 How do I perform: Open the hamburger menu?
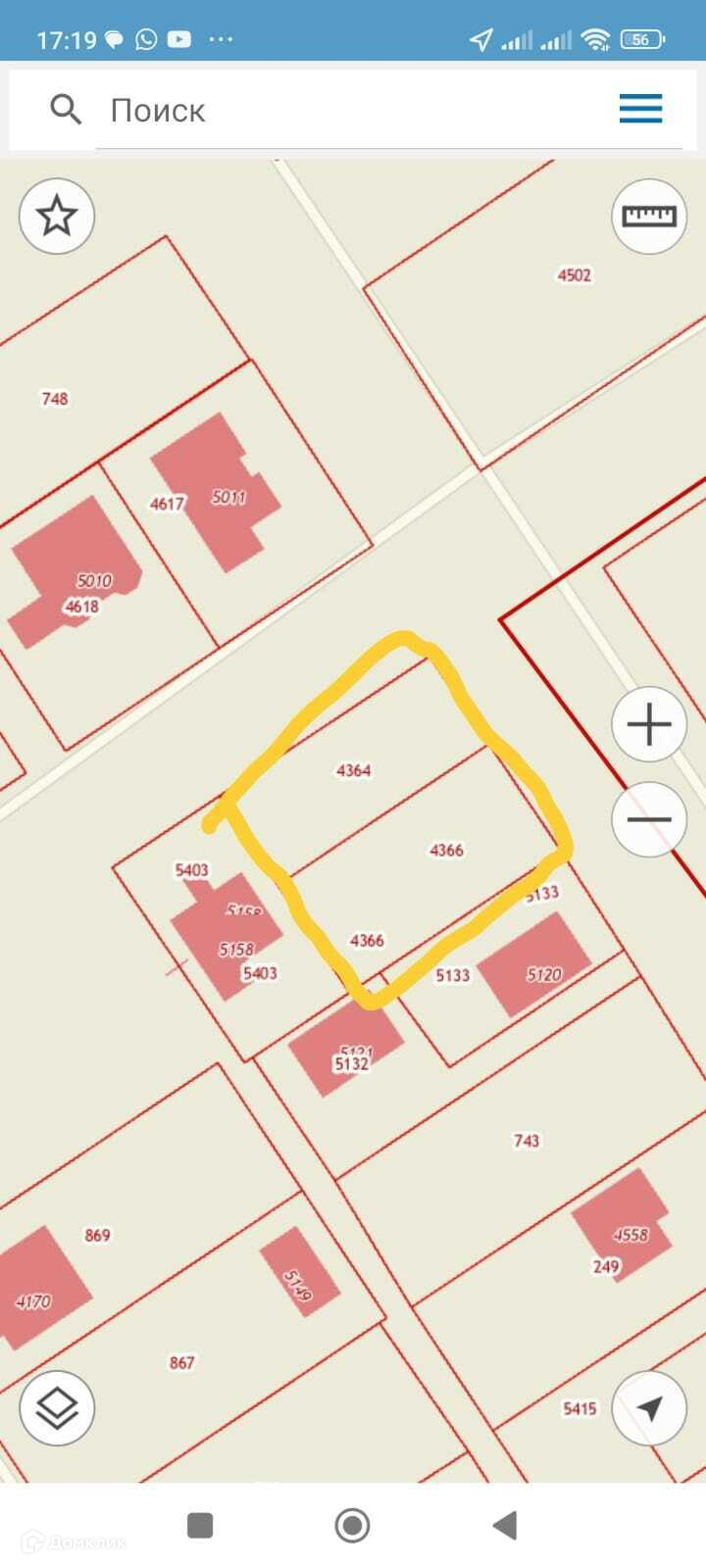[x=640, y=109]
